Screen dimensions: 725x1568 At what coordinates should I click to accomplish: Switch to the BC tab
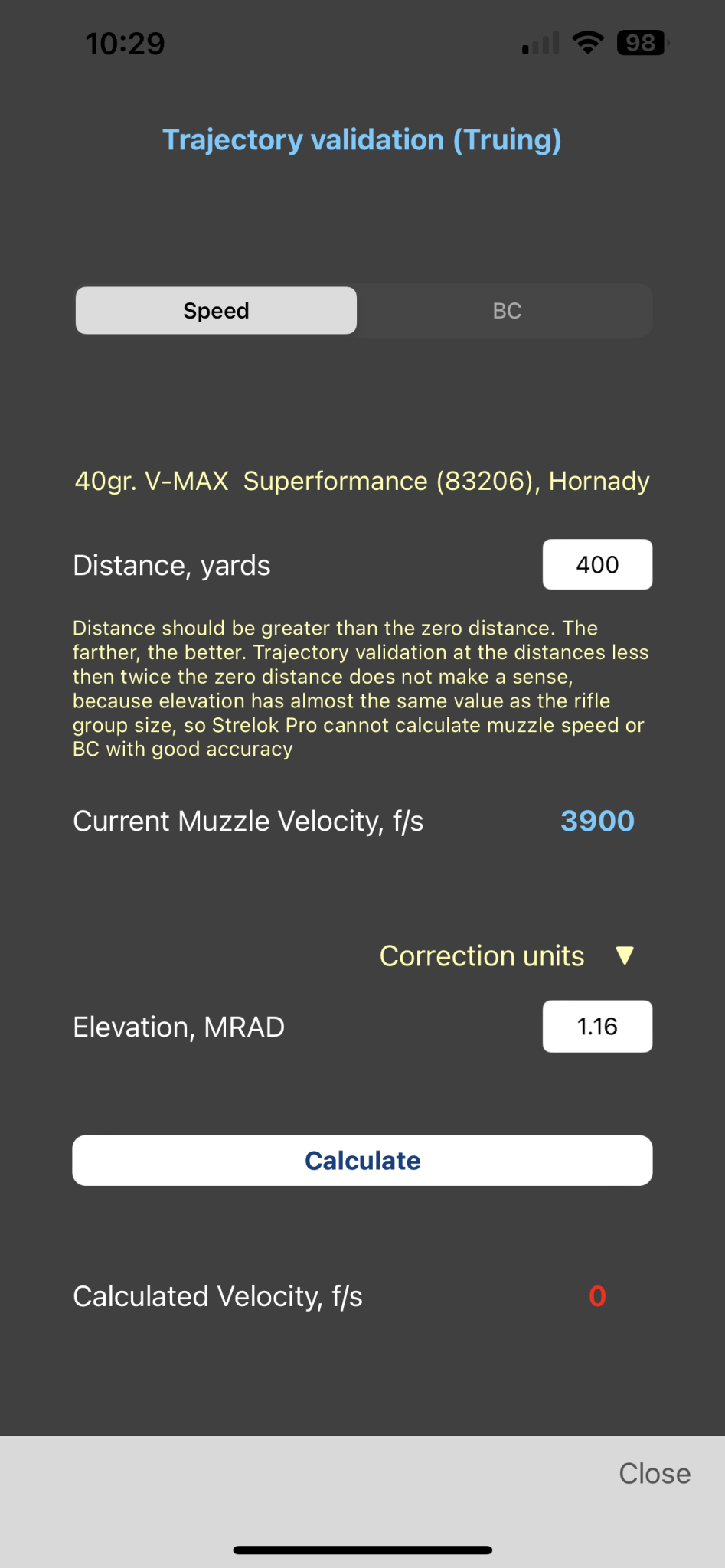pos(506,311)
